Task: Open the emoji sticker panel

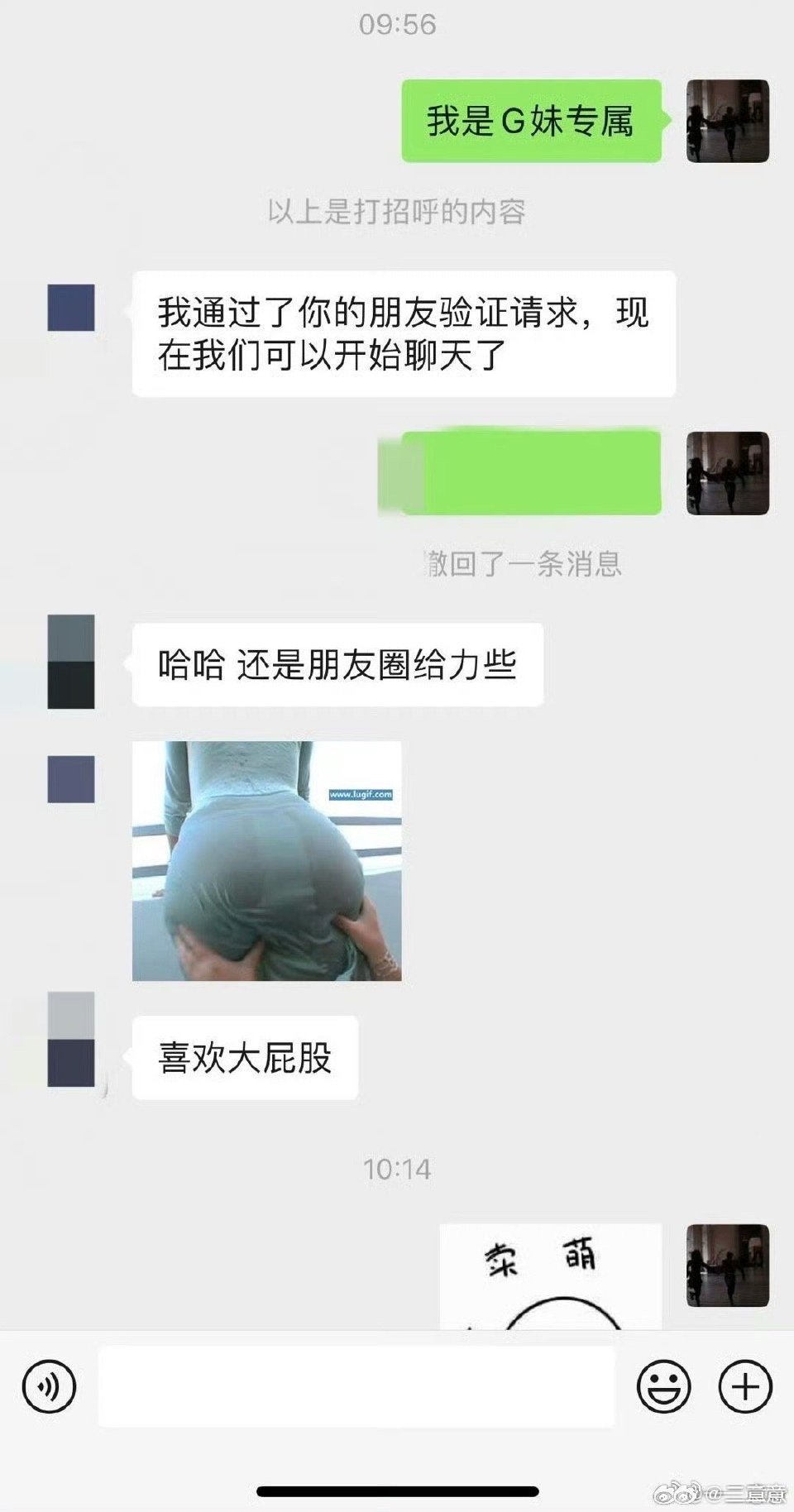Action: tap(663, 1385)
